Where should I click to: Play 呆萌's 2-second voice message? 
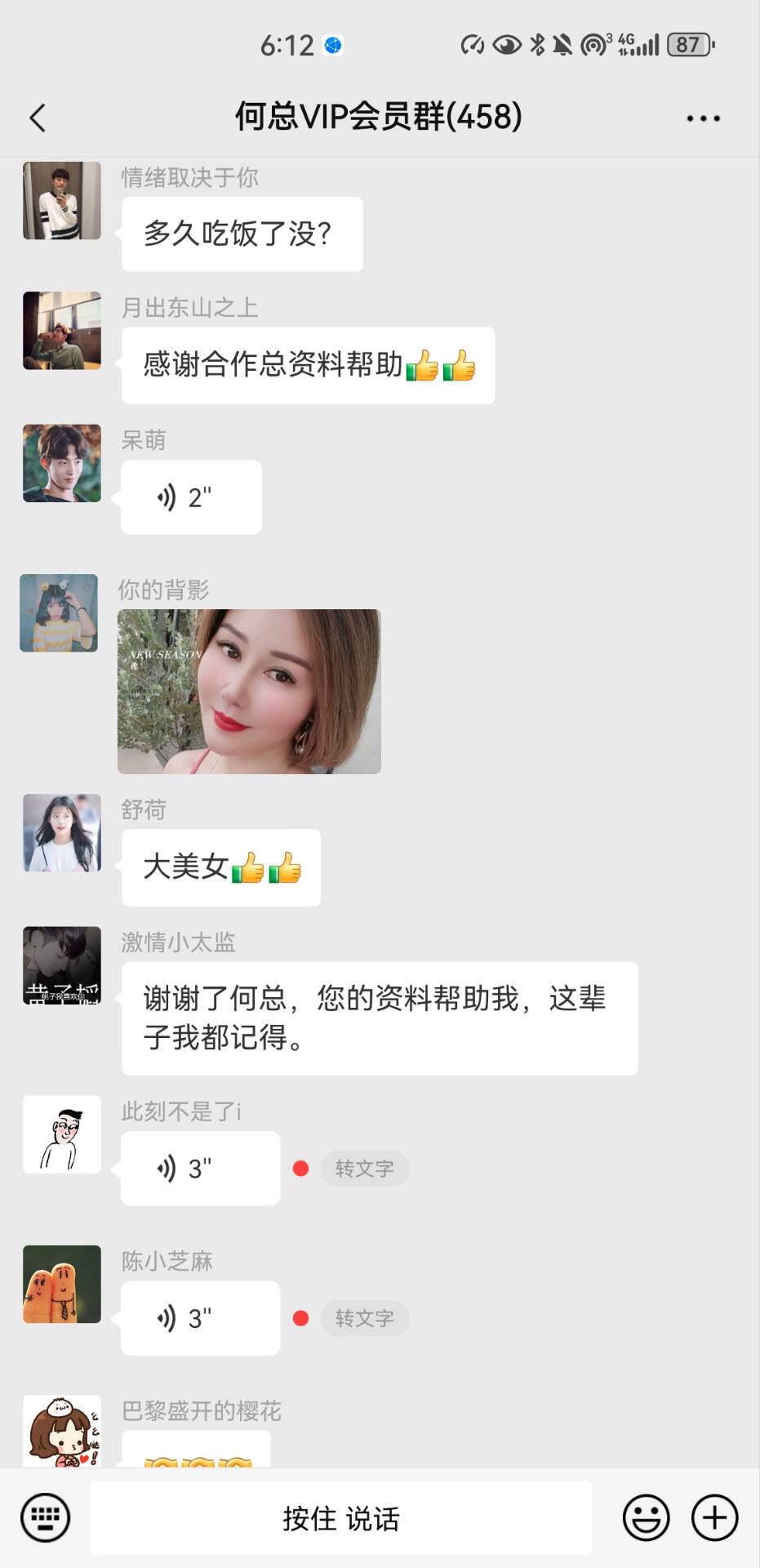click(191, 497)
